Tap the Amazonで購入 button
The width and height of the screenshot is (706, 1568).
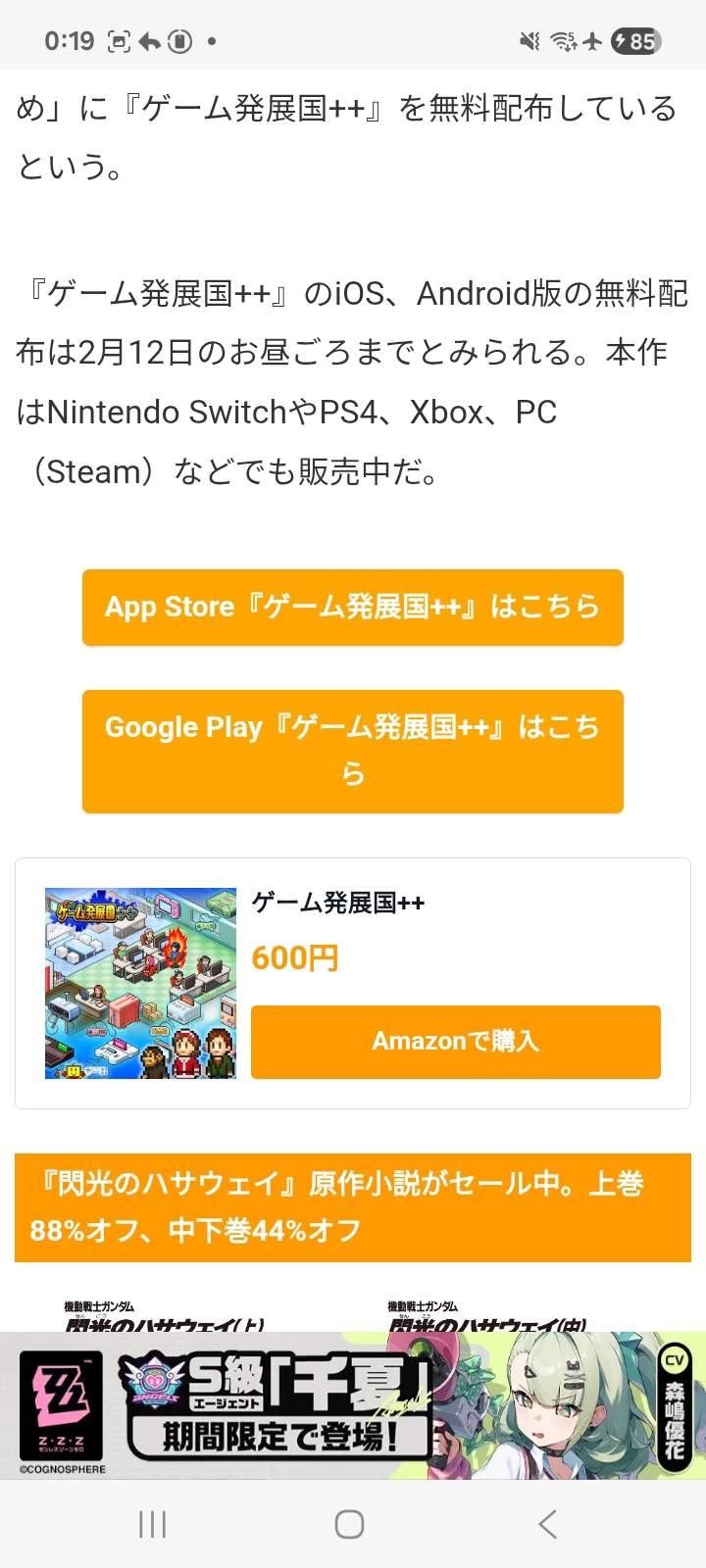coord(455,1041)
